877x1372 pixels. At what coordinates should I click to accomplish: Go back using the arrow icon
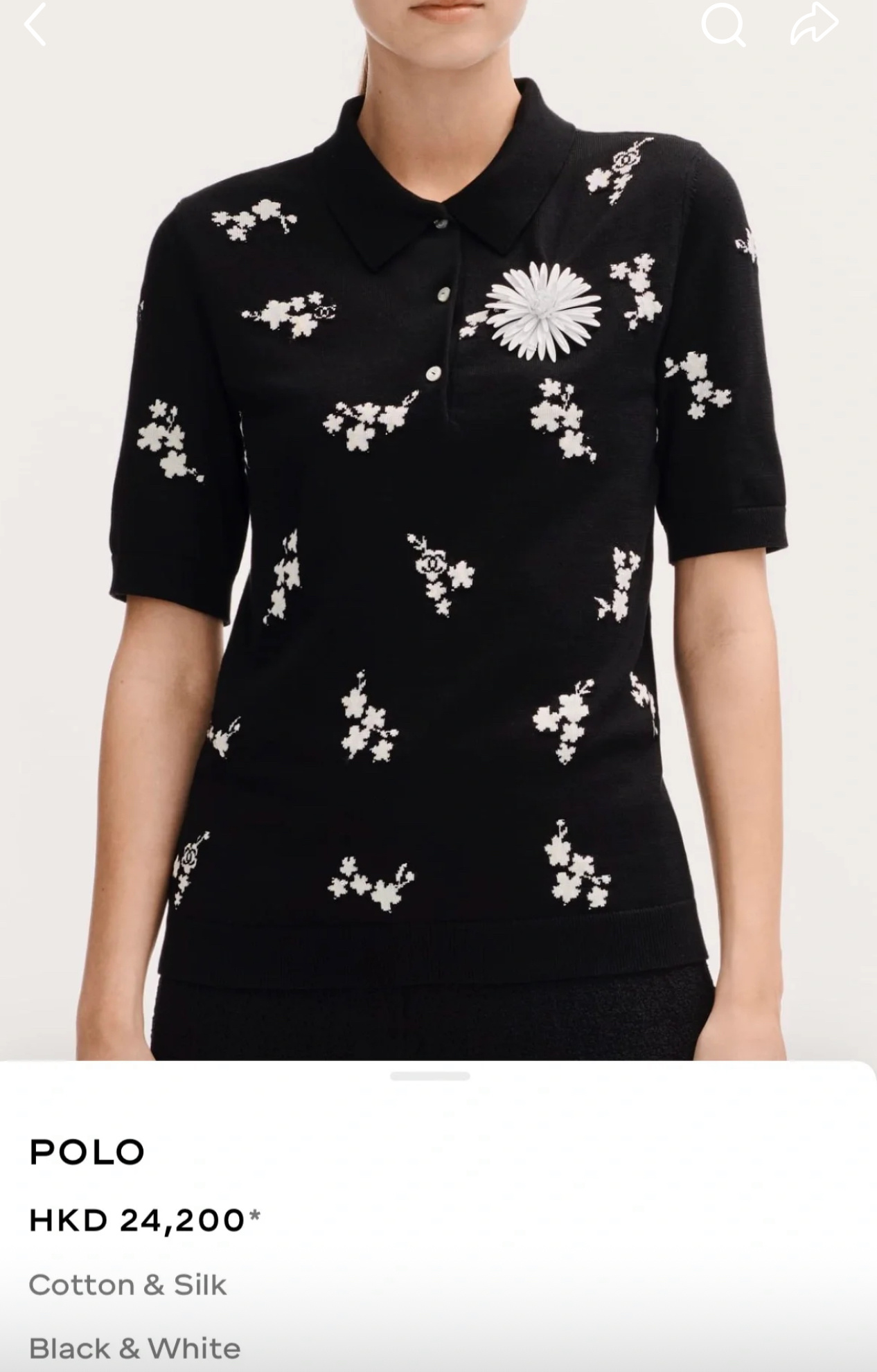coord(35,25)
